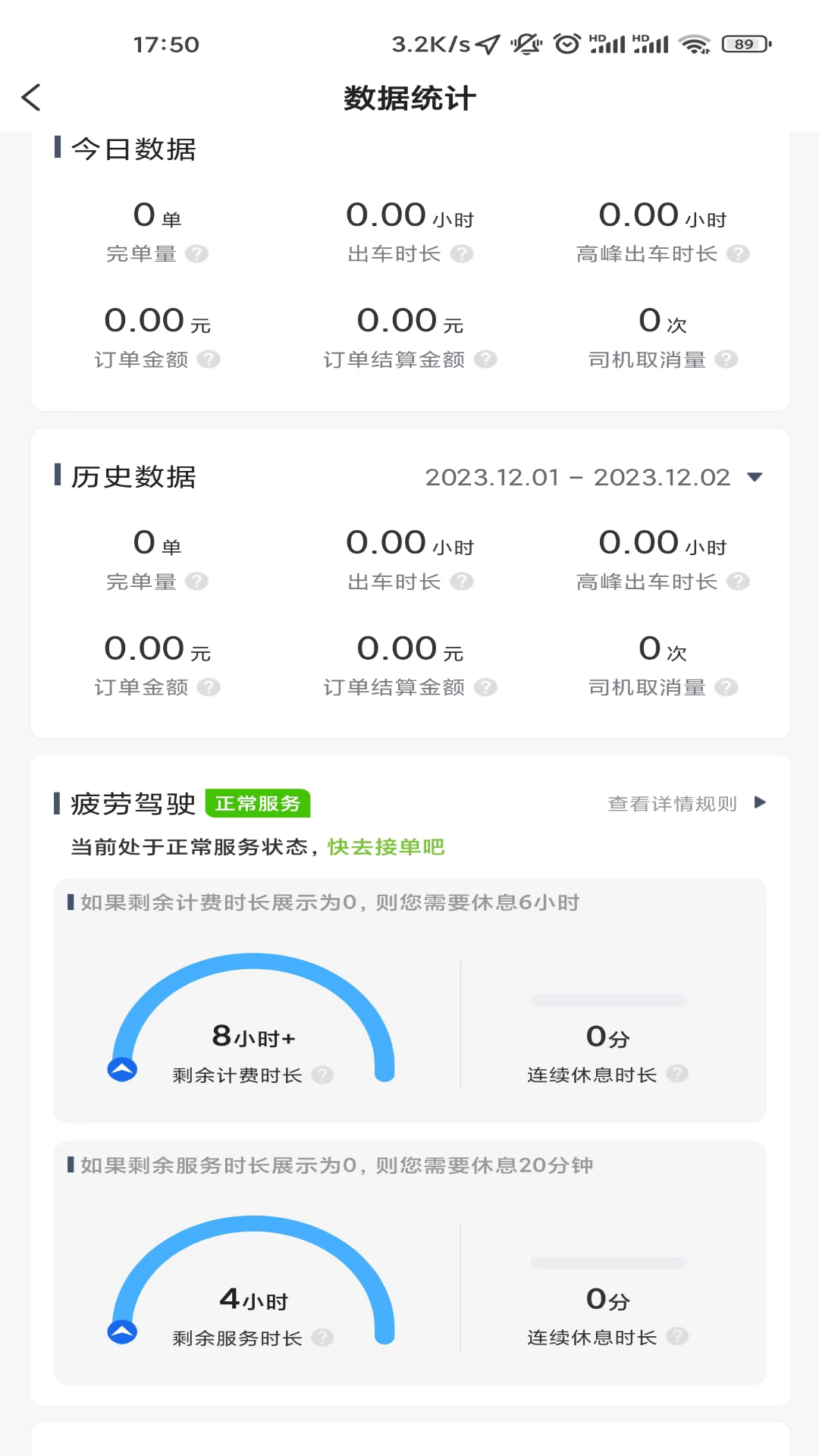Click the back arrow at top left
This screenshot has height=1456, width=819.
[x=30, y=98]
